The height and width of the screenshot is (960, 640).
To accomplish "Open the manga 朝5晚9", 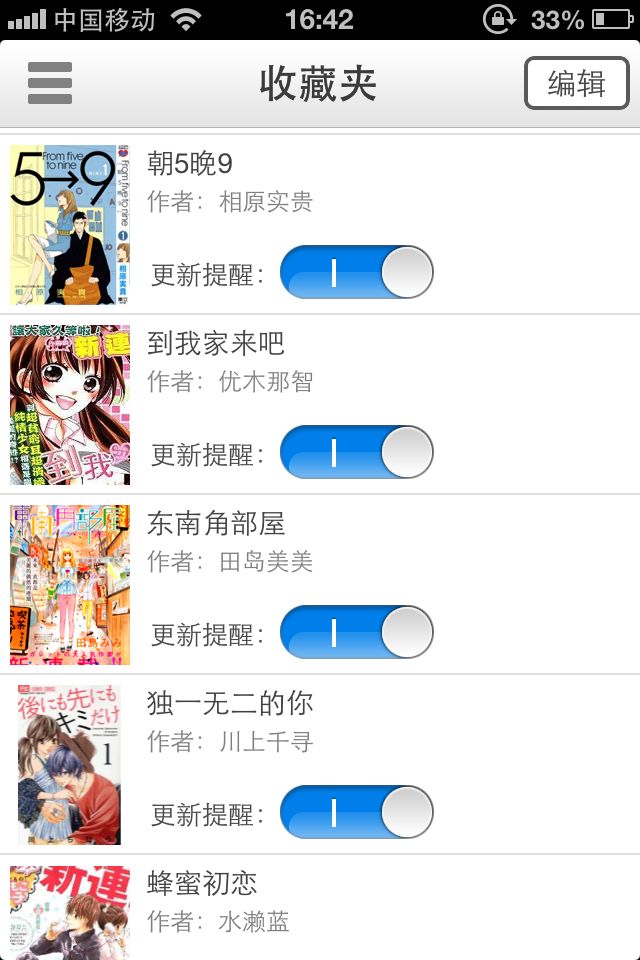I will pos(190,163).
